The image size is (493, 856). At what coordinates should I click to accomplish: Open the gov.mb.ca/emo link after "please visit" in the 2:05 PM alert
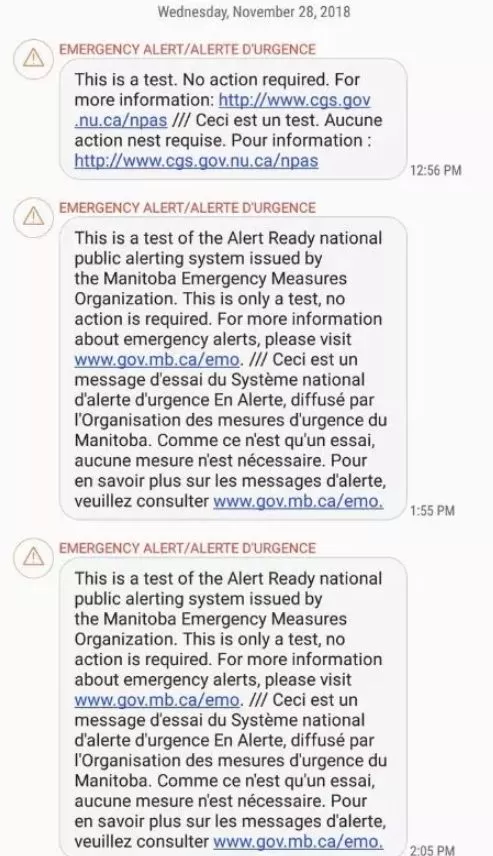(157, 700)
